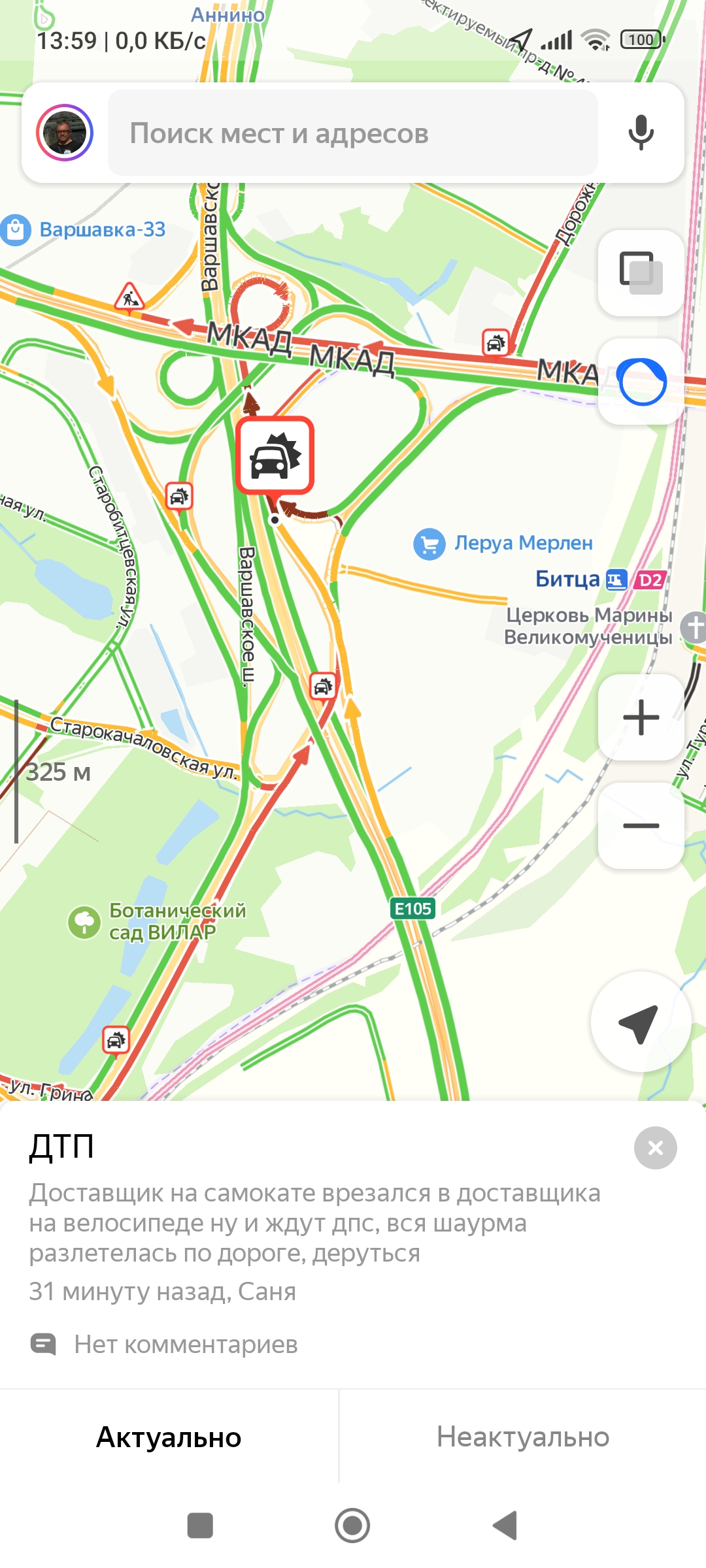
Task: Select the road works marker on МКАД
Action: [129, 298]
